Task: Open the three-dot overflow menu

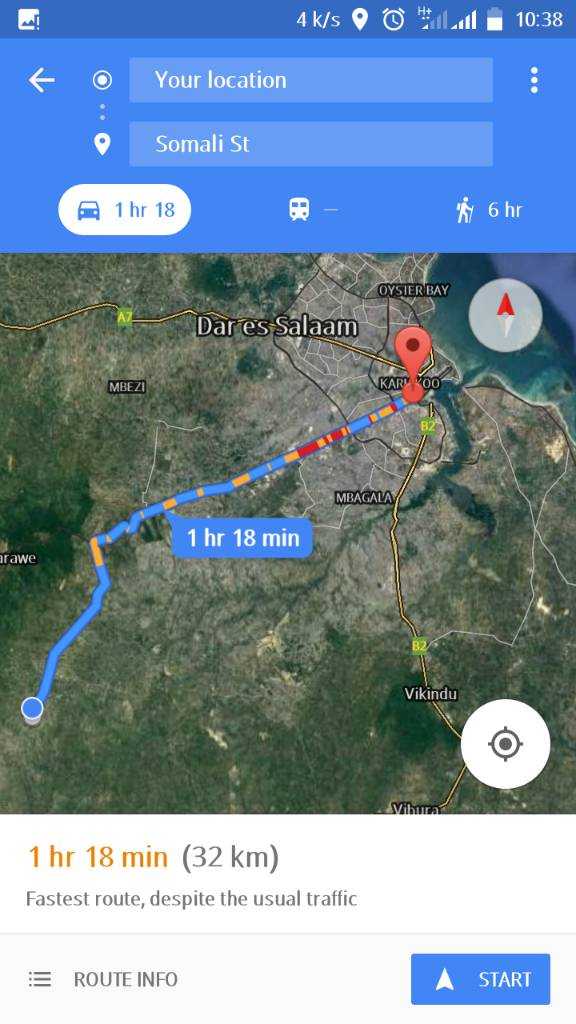Action: (534, 80)
